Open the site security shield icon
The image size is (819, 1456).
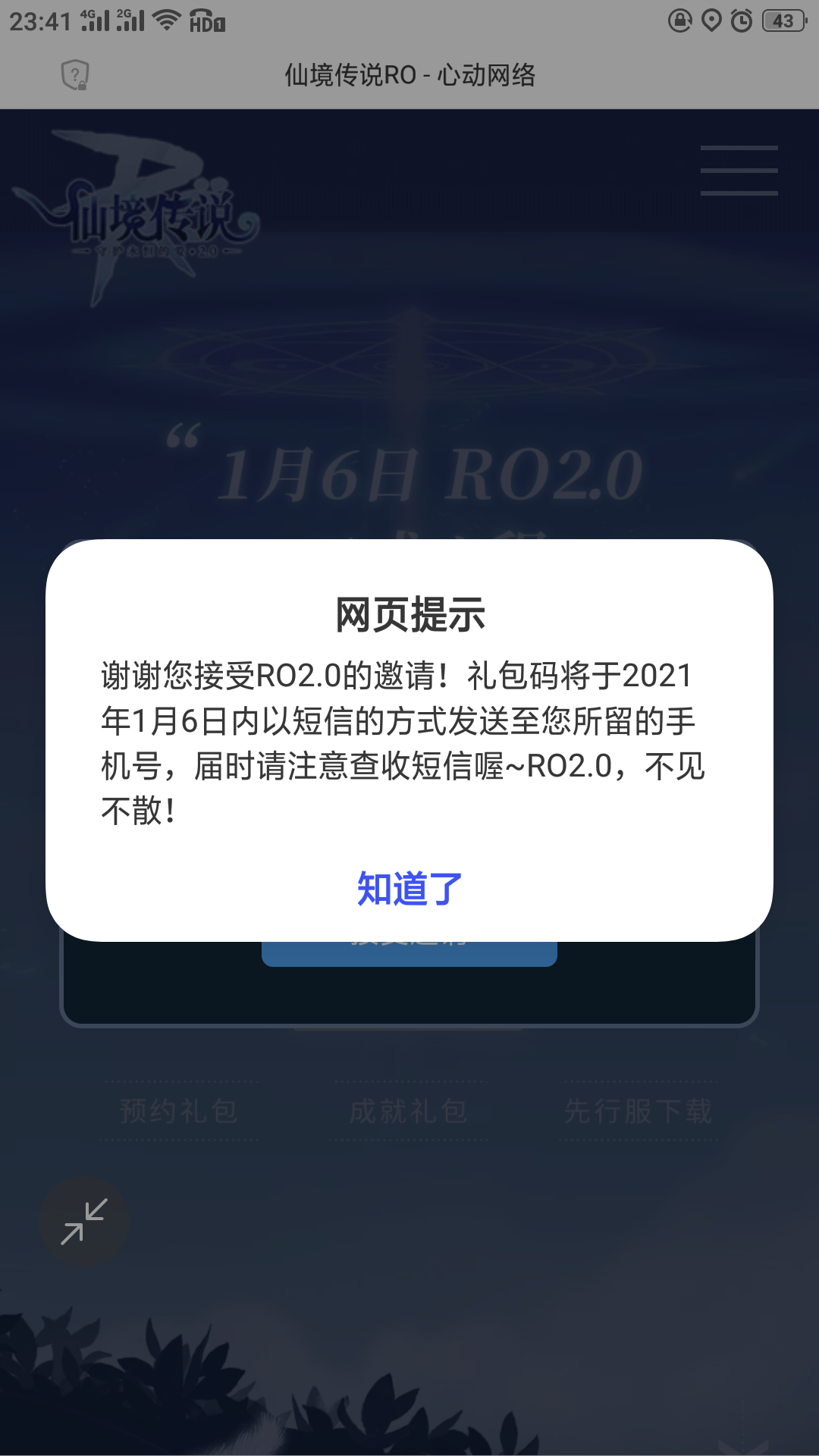75,75
